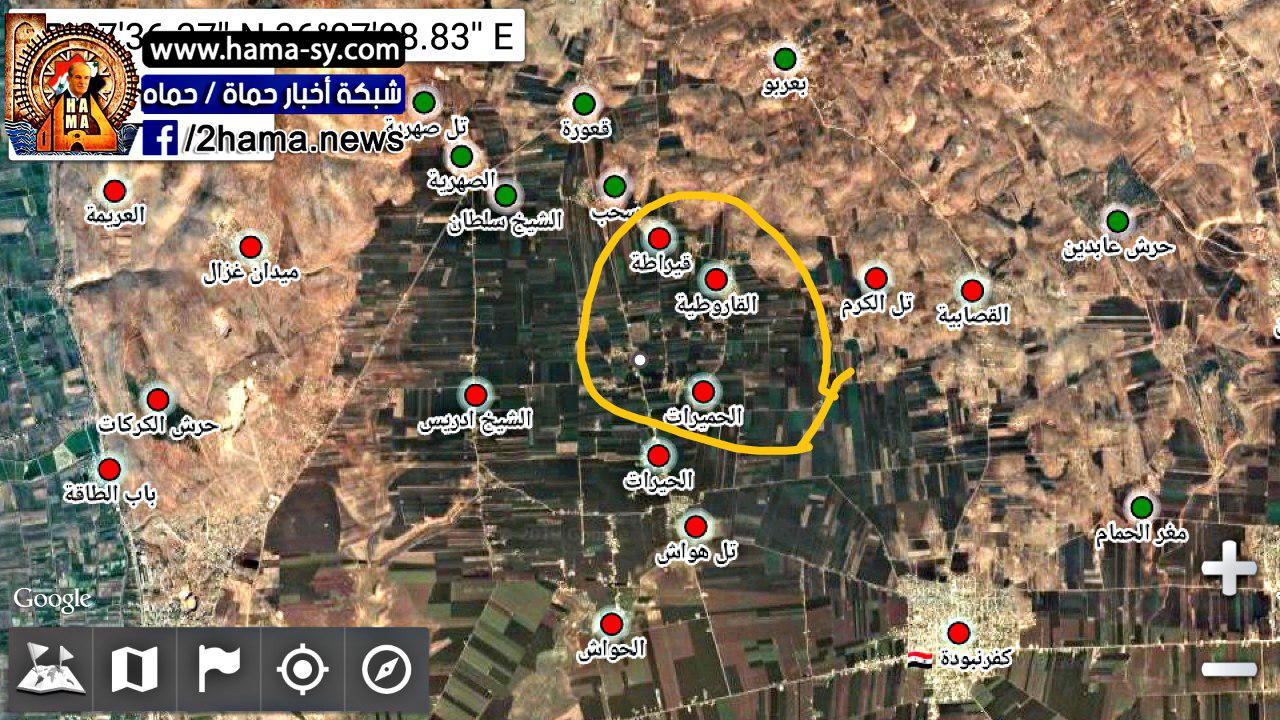This screenshot has width=1280, height=720.
Task: Zoom in with the plus button
Action: pyautogui.click(x=1229, y=572)
